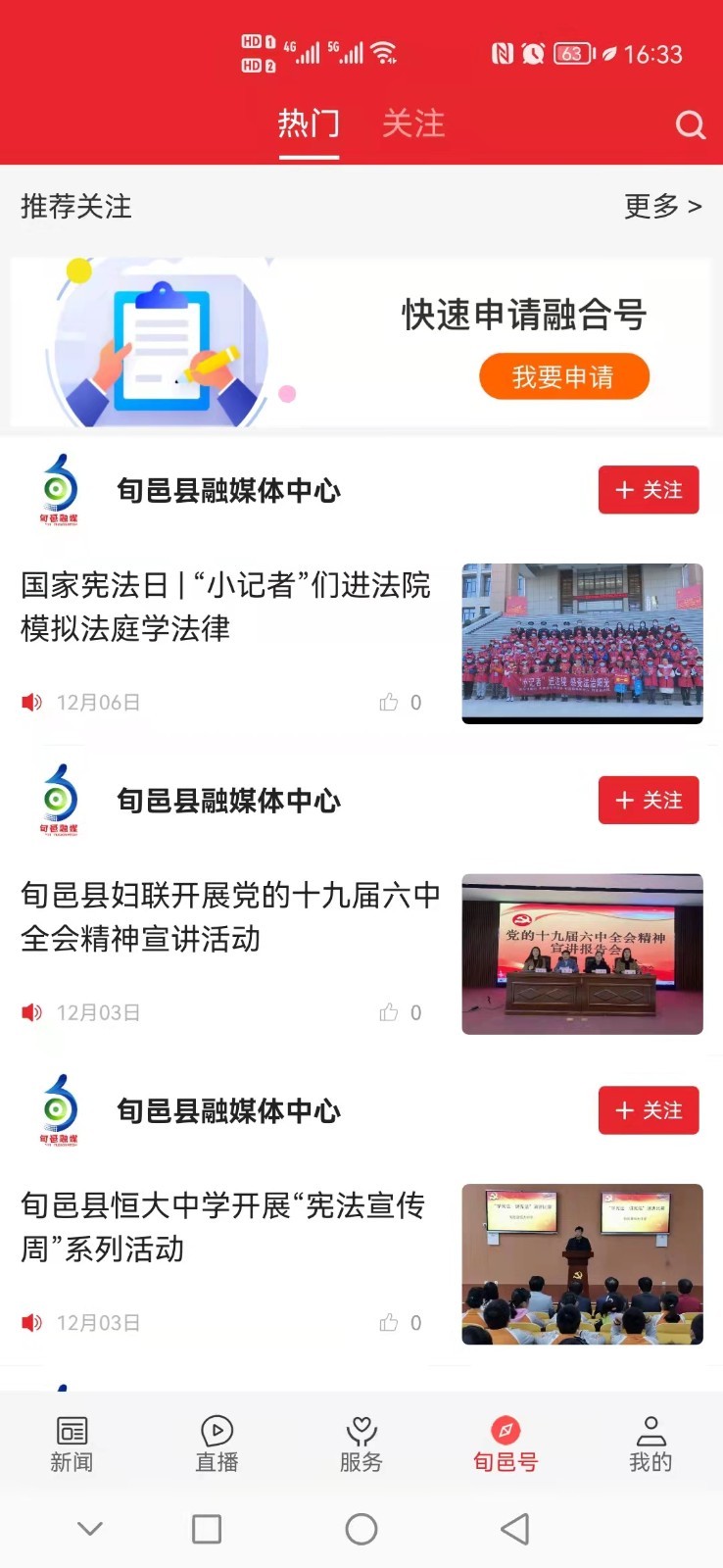Screen dimensions: 723x1568
Task: Open the 我的 profile tab
Action: pos(651,1444)
